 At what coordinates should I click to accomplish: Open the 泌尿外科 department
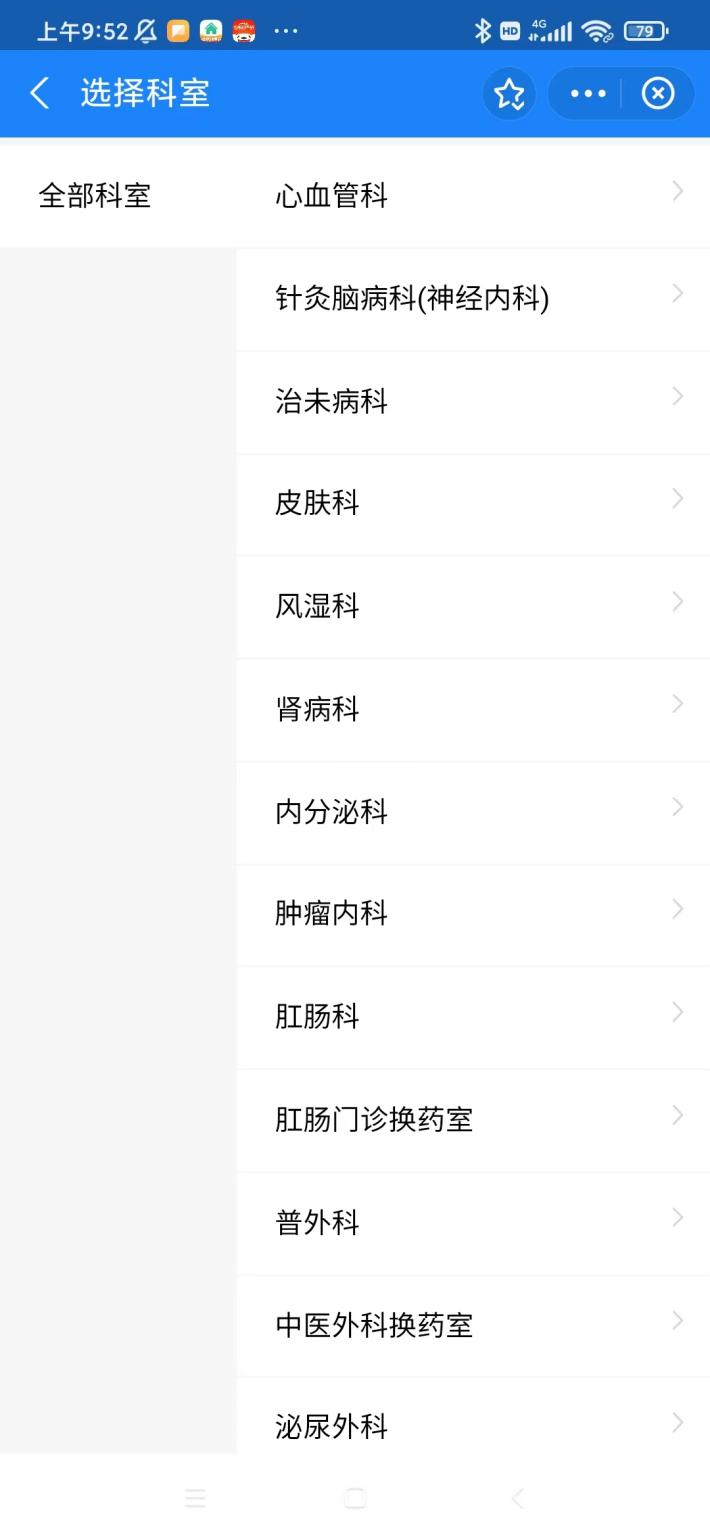472,1425
